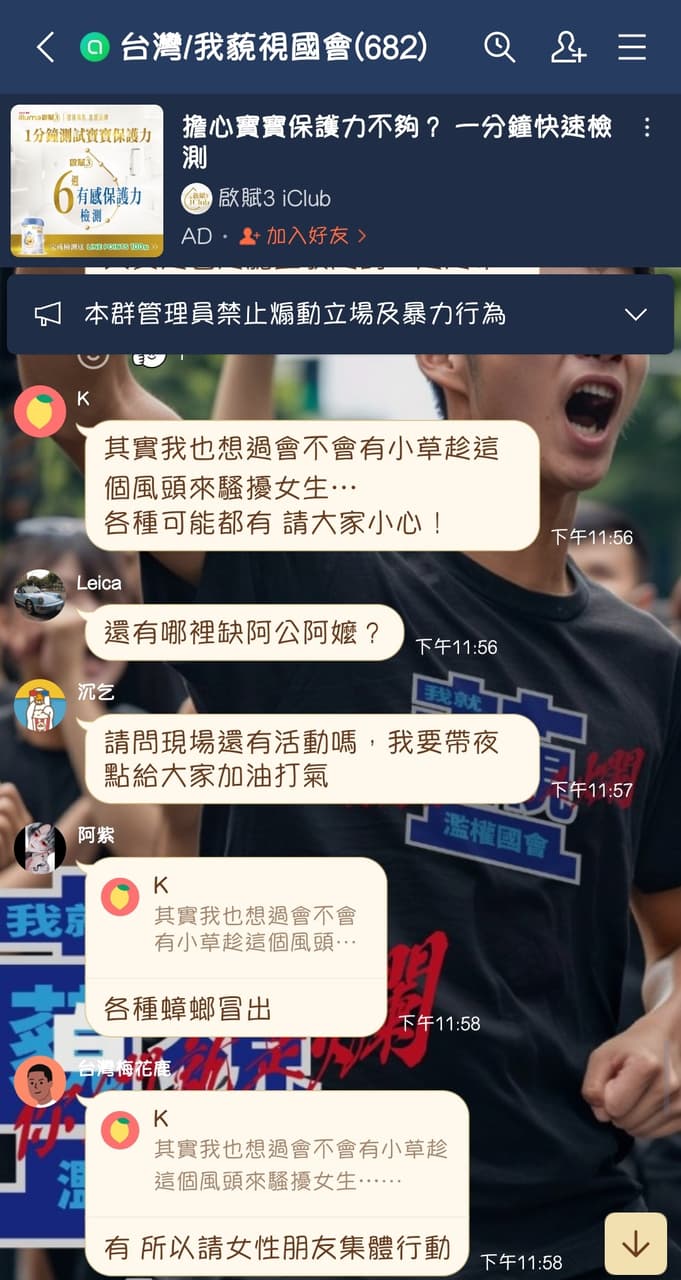Jump to K's message quoted by 阿紫
681x1280 pixels.
pyautogui.click(x=236, y=915)
